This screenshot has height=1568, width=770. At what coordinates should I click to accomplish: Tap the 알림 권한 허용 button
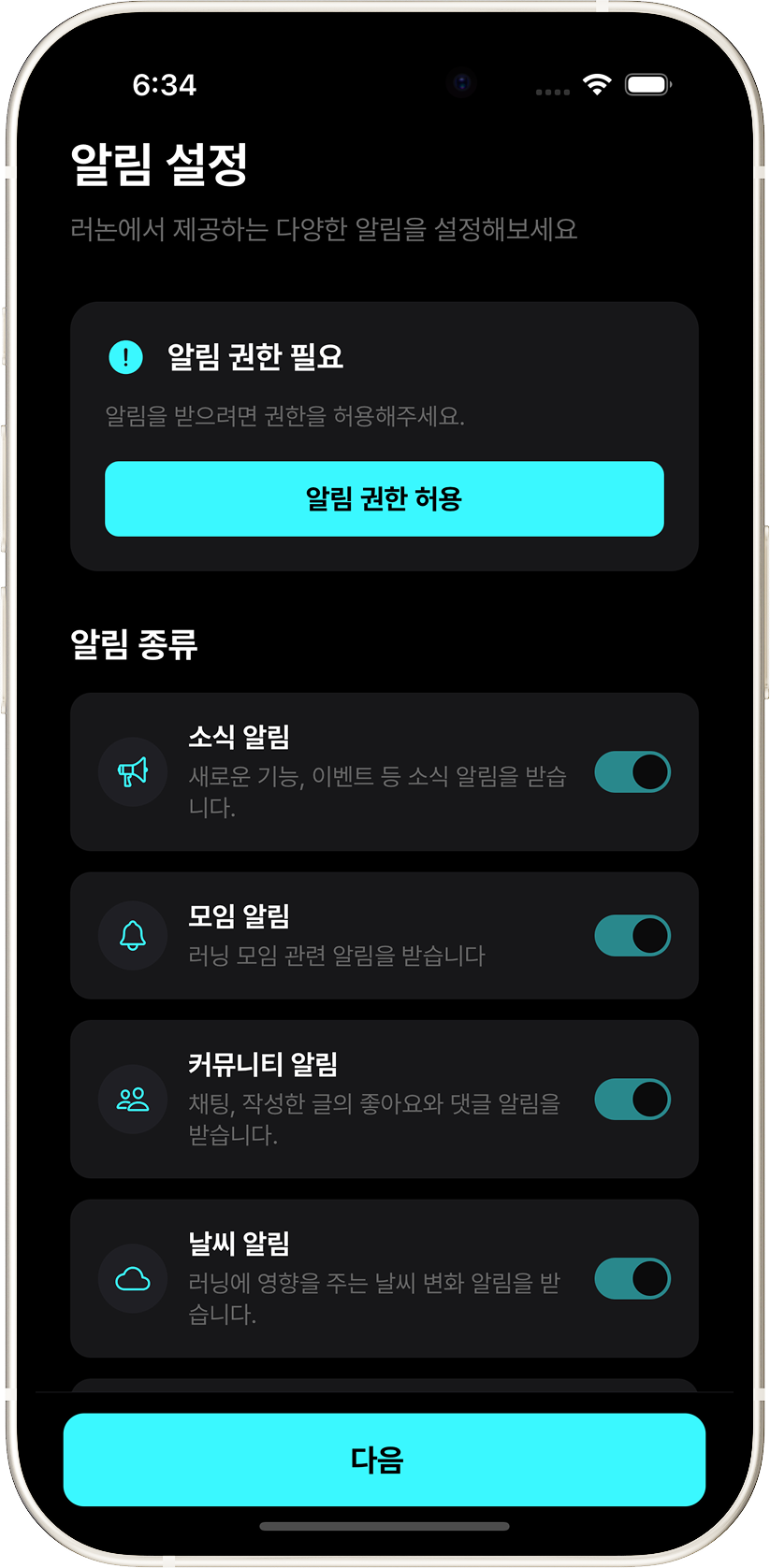[x=384, y=498]
